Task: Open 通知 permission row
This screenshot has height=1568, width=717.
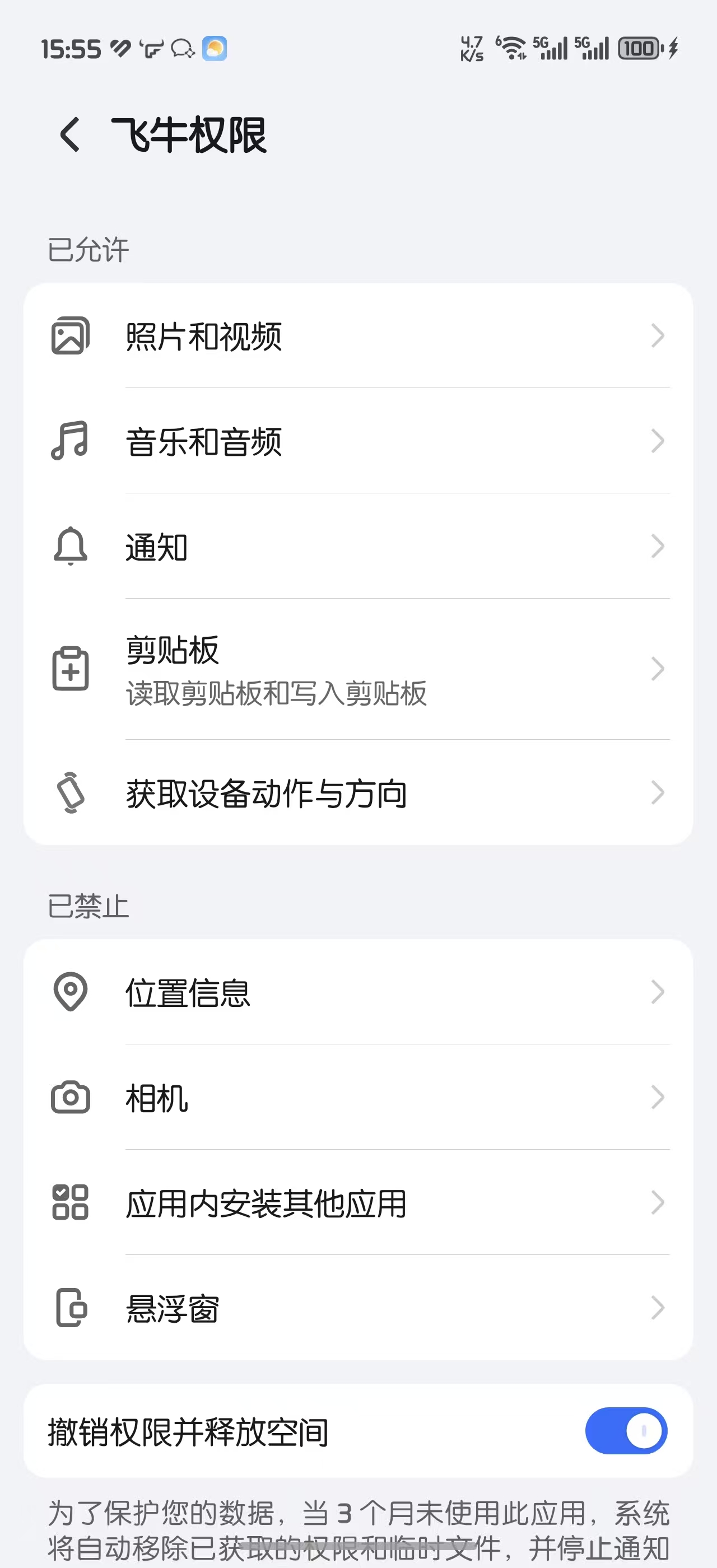Action: [358, 547]
